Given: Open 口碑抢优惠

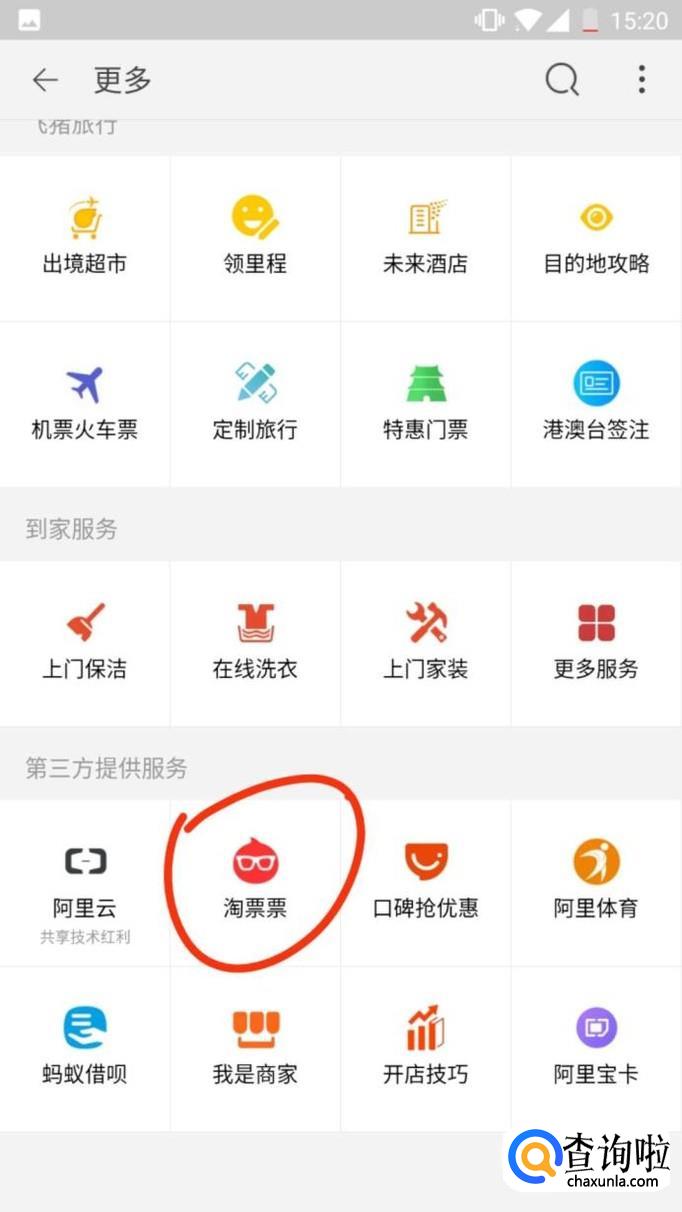Looking at the screenshot, I should pyautogui.click(x=426, y=883).
